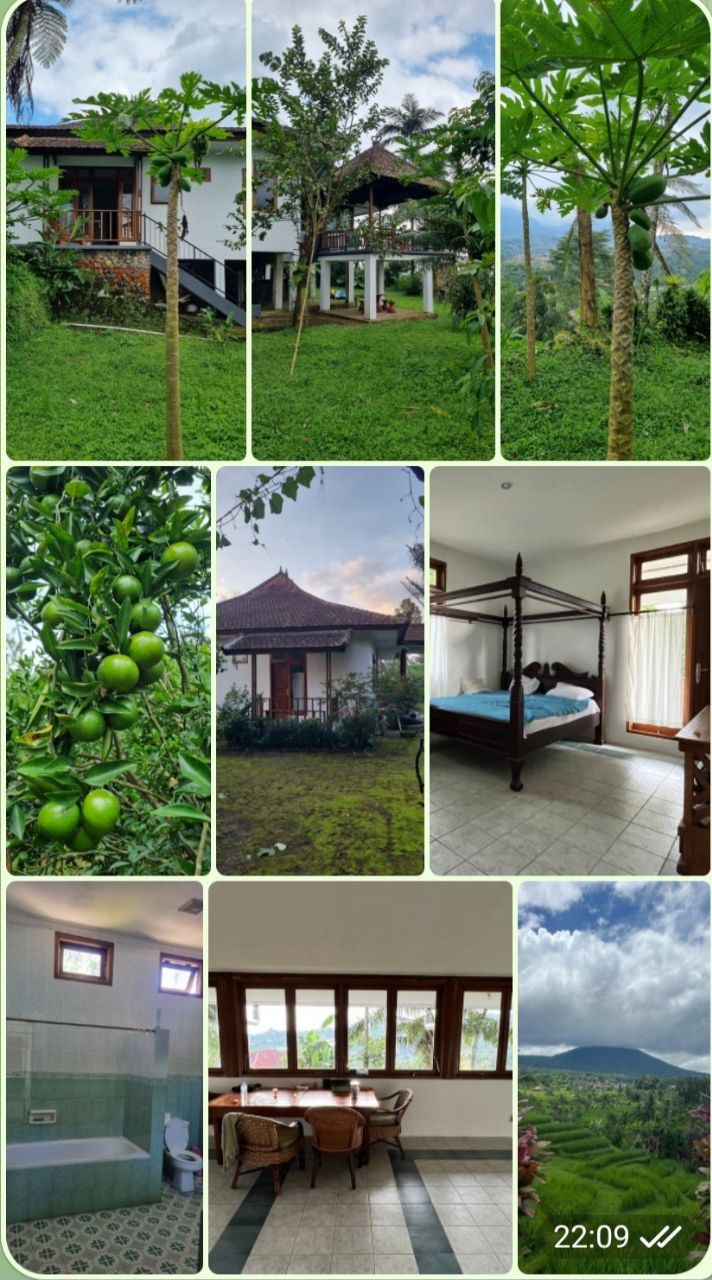
Task: View the papaya tree with mountain photo
Action: click(605, 230)
